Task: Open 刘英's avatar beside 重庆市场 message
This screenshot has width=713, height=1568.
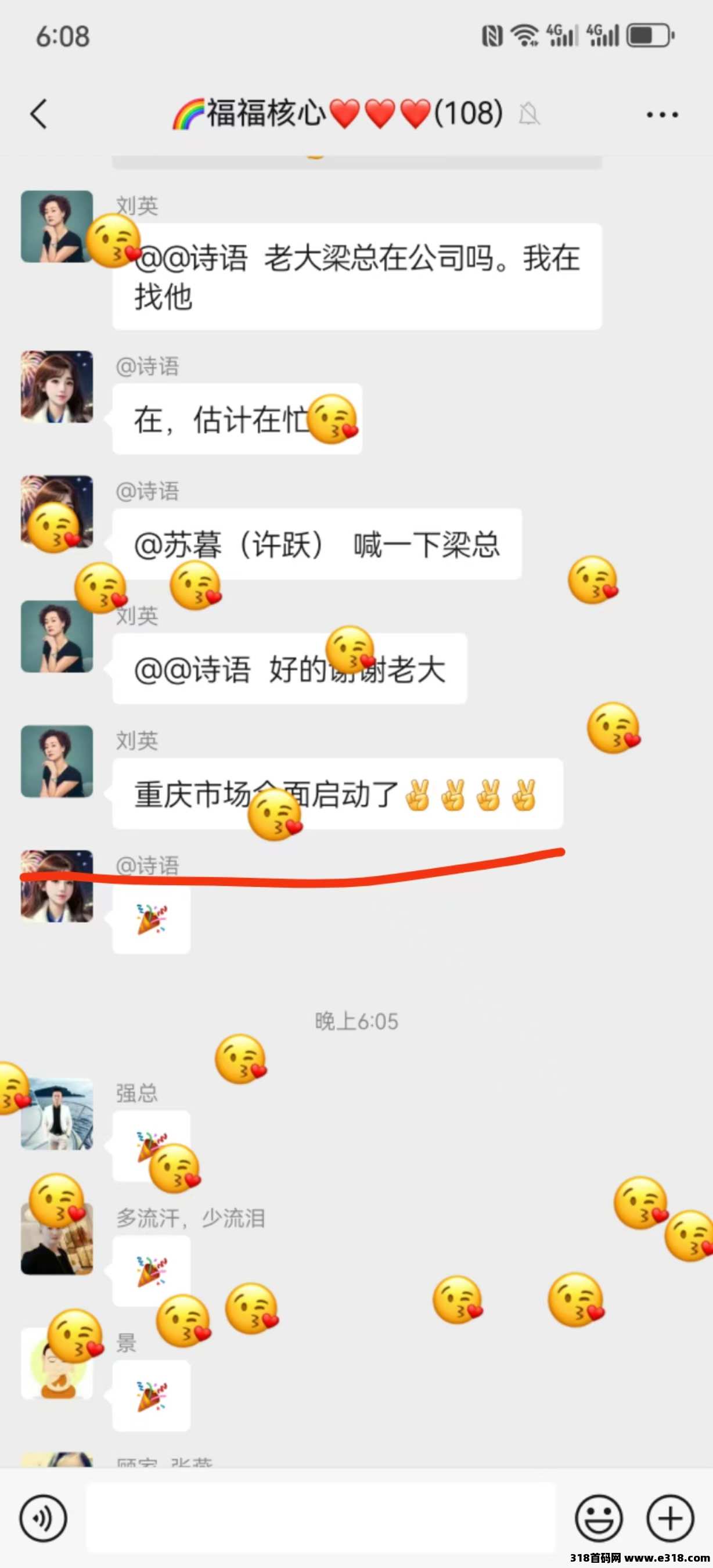Action: (56, 761)
